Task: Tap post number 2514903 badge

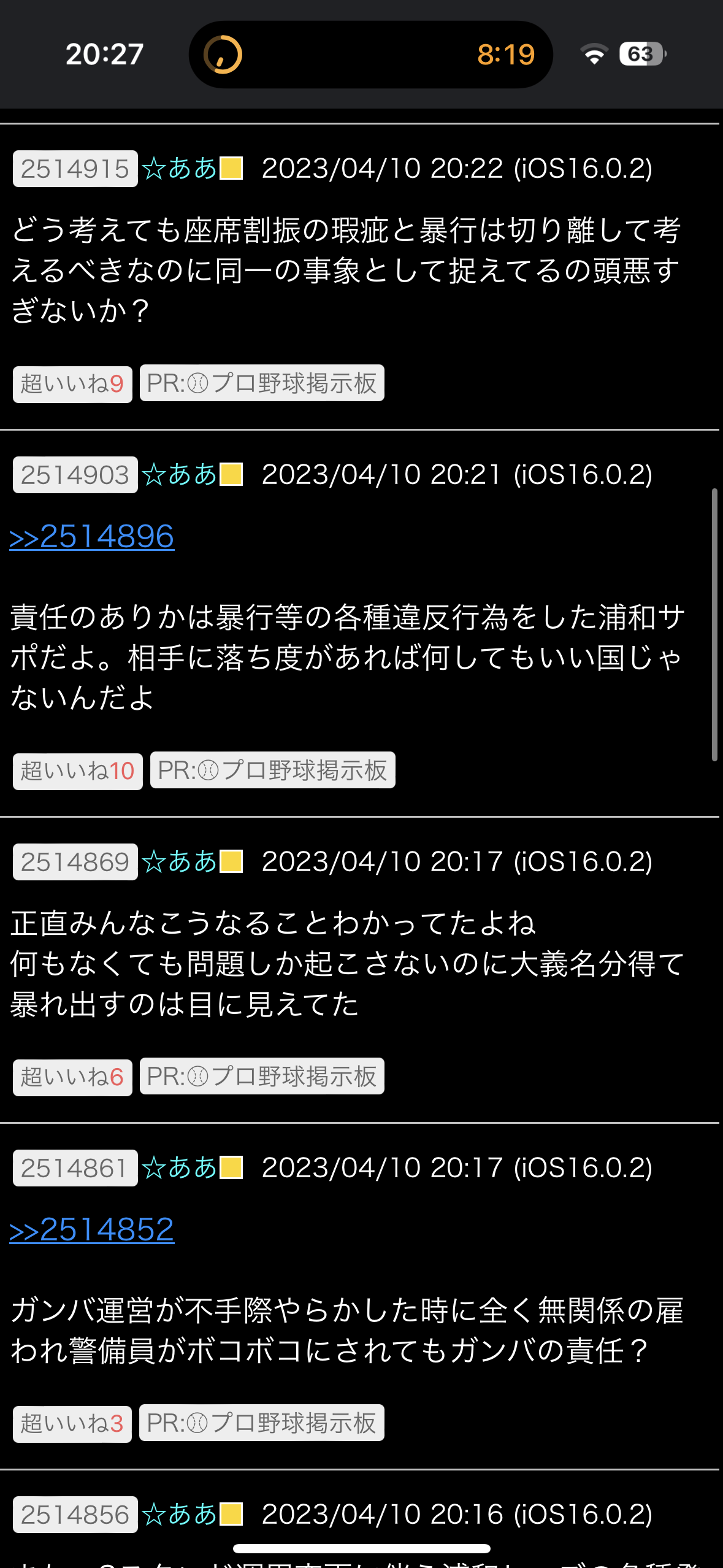Action: (x=75, y=475)
